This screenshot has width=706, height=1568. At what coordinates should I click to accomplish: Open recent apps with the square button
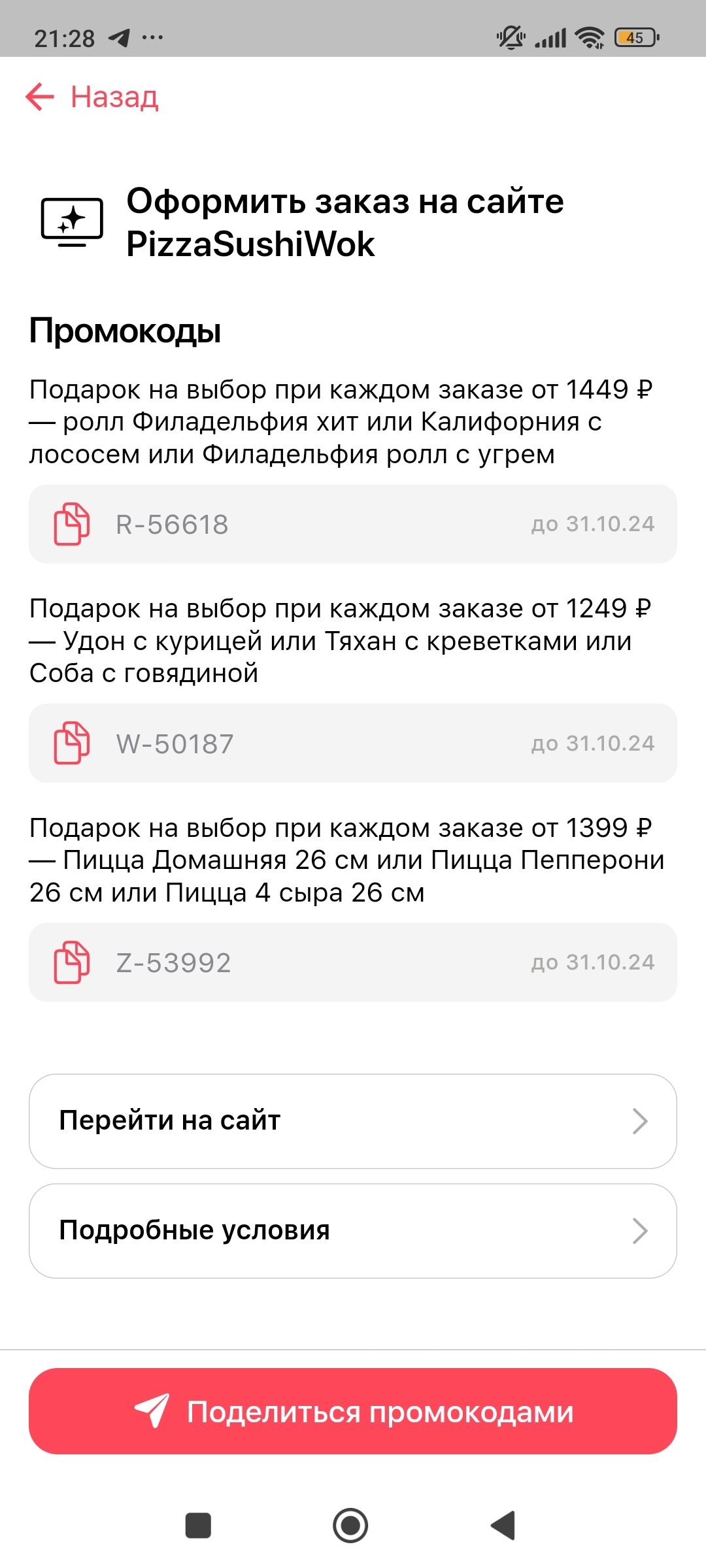point(198,1526)
